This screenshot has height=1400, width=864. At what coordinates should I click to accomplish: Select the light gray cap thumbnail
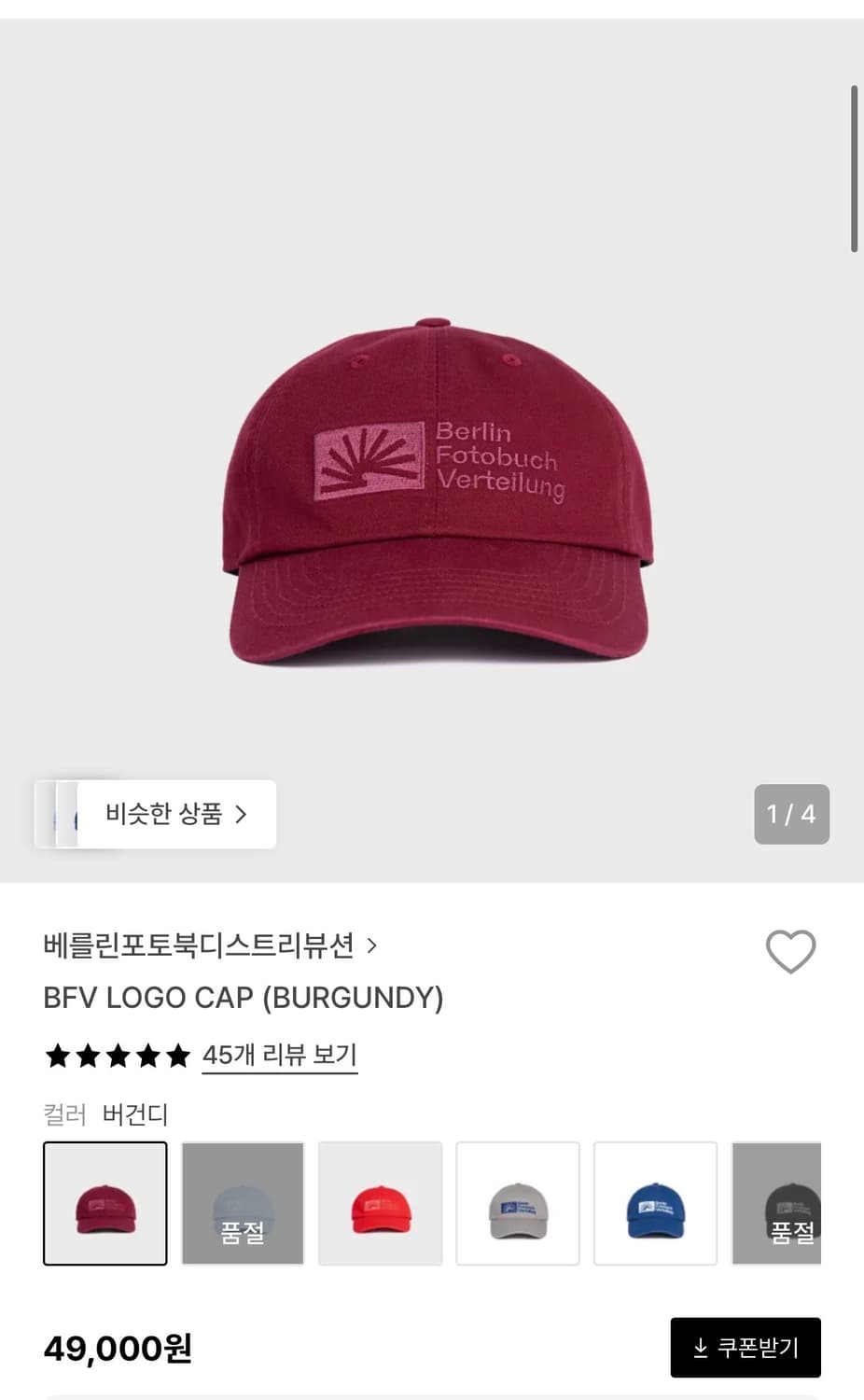click(x=518, y=1203)
